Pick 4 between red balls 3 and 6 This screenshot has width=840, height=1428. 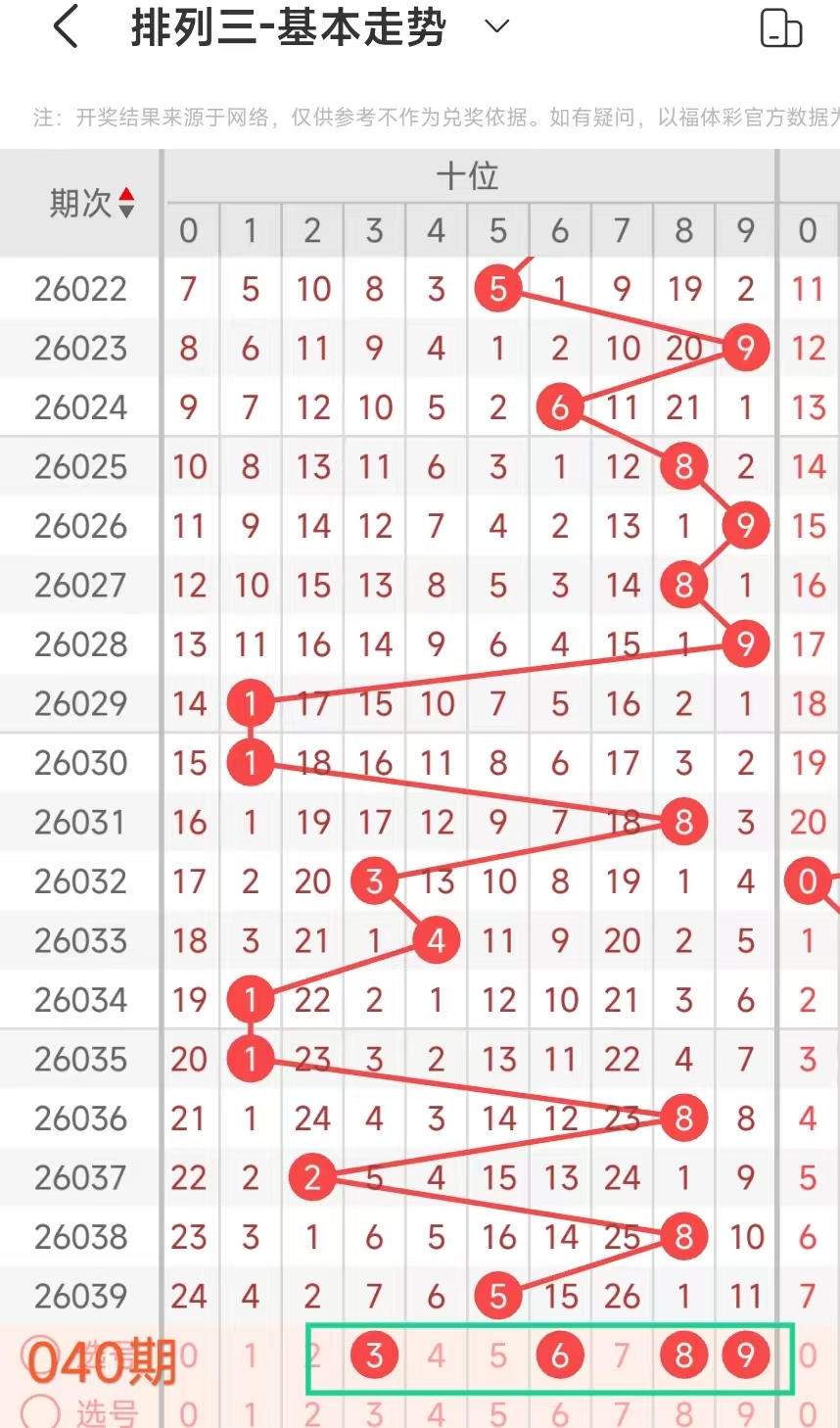436,1356
